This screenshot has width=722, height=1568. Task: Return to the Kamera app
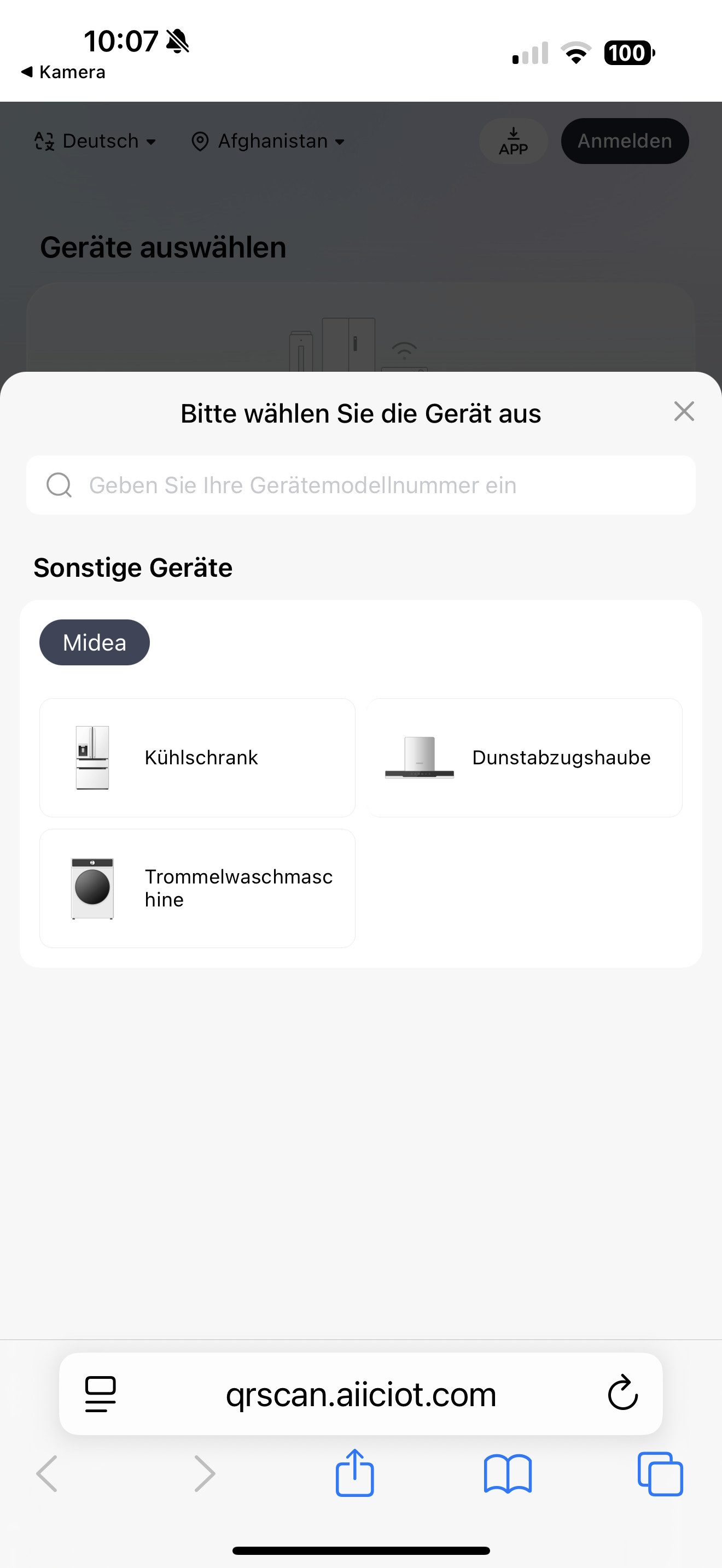(63, 72)
